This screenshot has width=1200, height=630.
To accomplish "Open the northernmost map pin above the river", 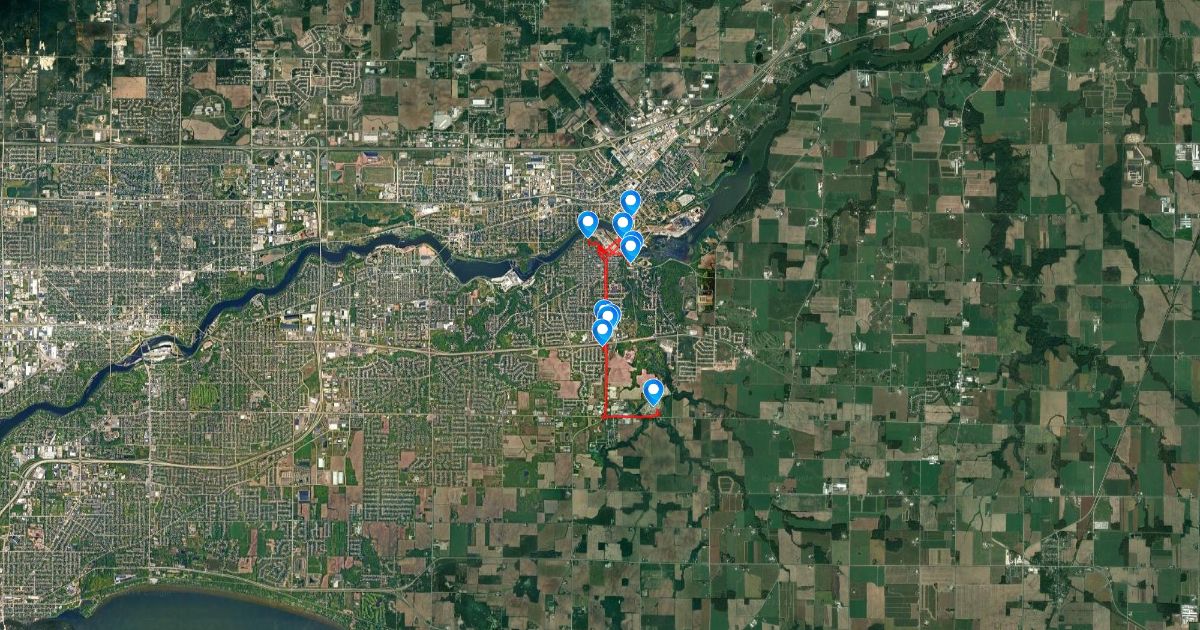I will point(629,202).
